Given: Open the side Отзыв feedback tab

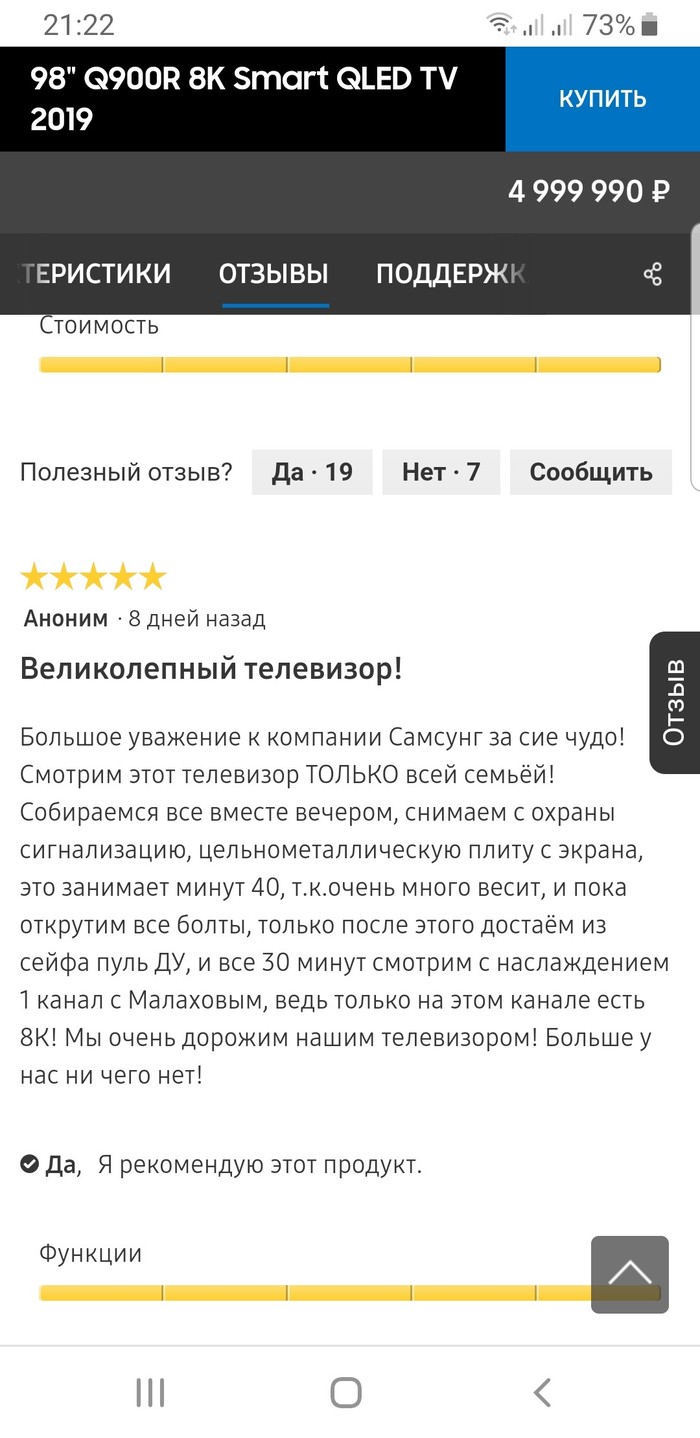Looking at the screenshot, I should coord(675,702).
